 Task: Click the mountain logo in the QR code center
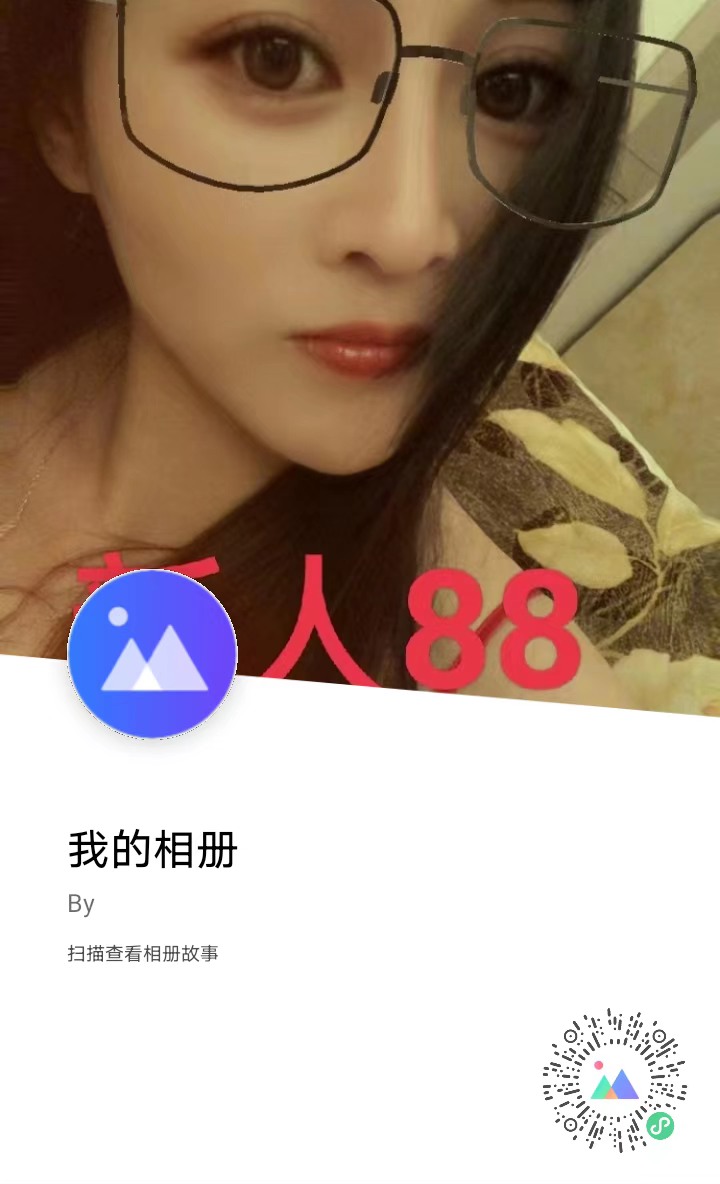pos(615,1085)
